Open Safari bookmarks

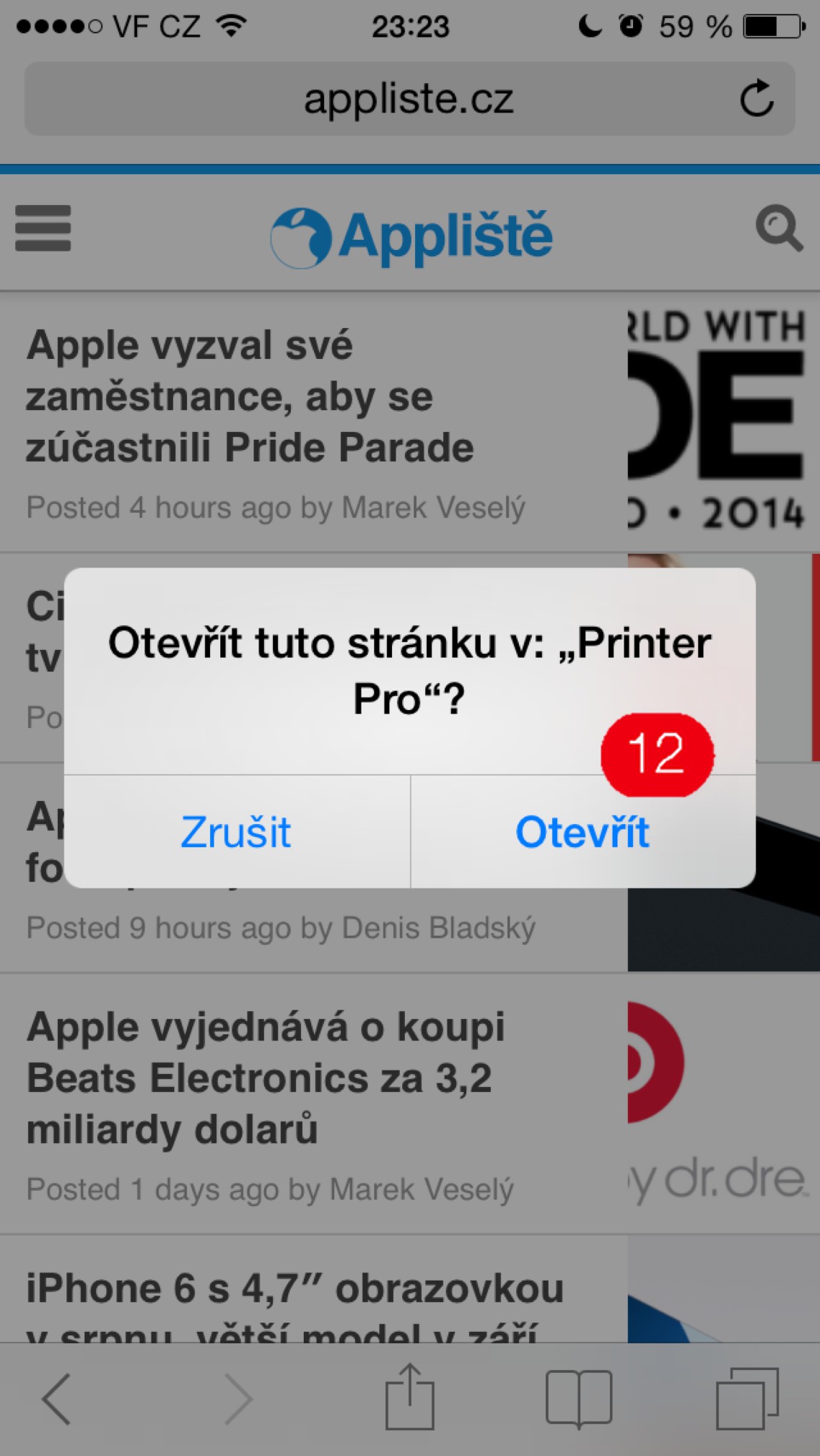(578, 1398)
